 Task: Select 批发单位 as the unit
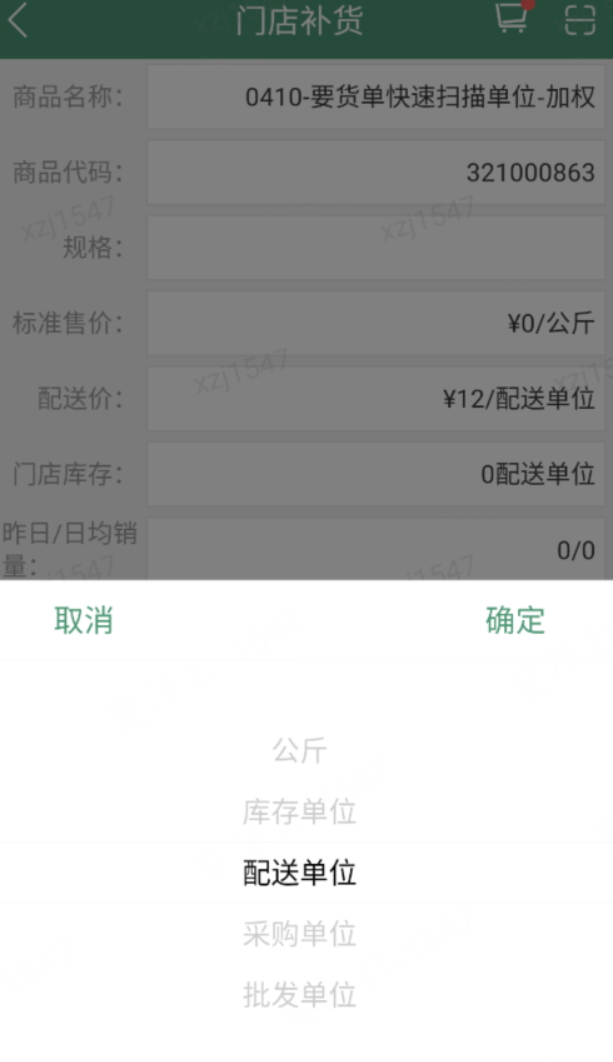(x=300, y=995)
